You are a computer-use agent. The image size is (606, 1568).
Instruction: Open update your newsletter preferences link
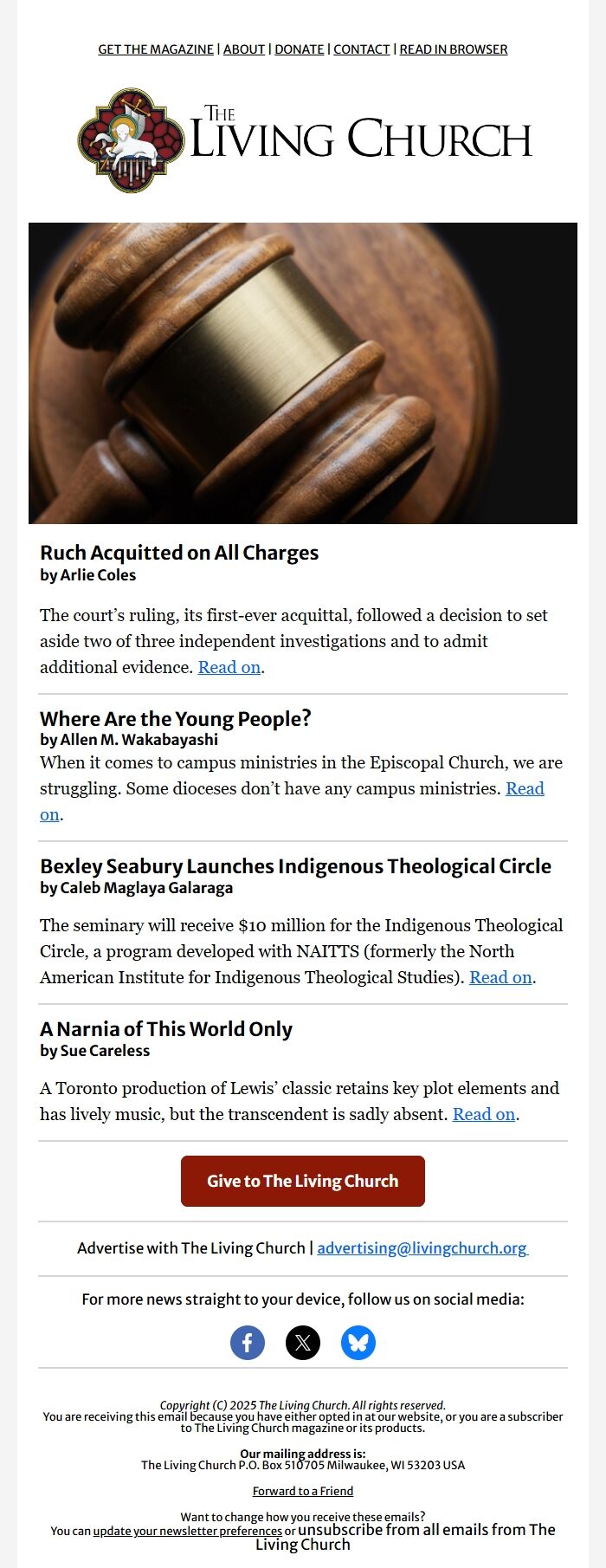[x=187, y=1531]
